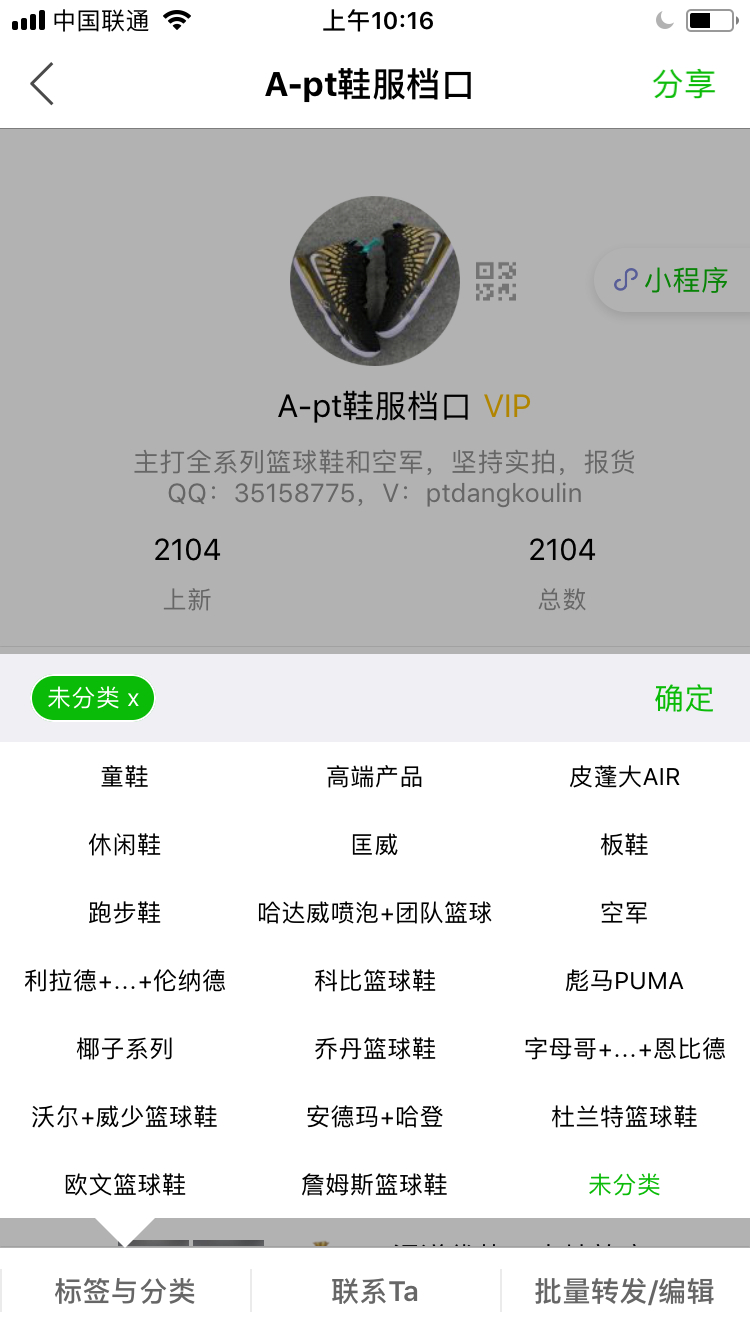The height and width of the screenshot is (1334, 750).
Task: Choose the 板鞋 category
Action: 625,845
